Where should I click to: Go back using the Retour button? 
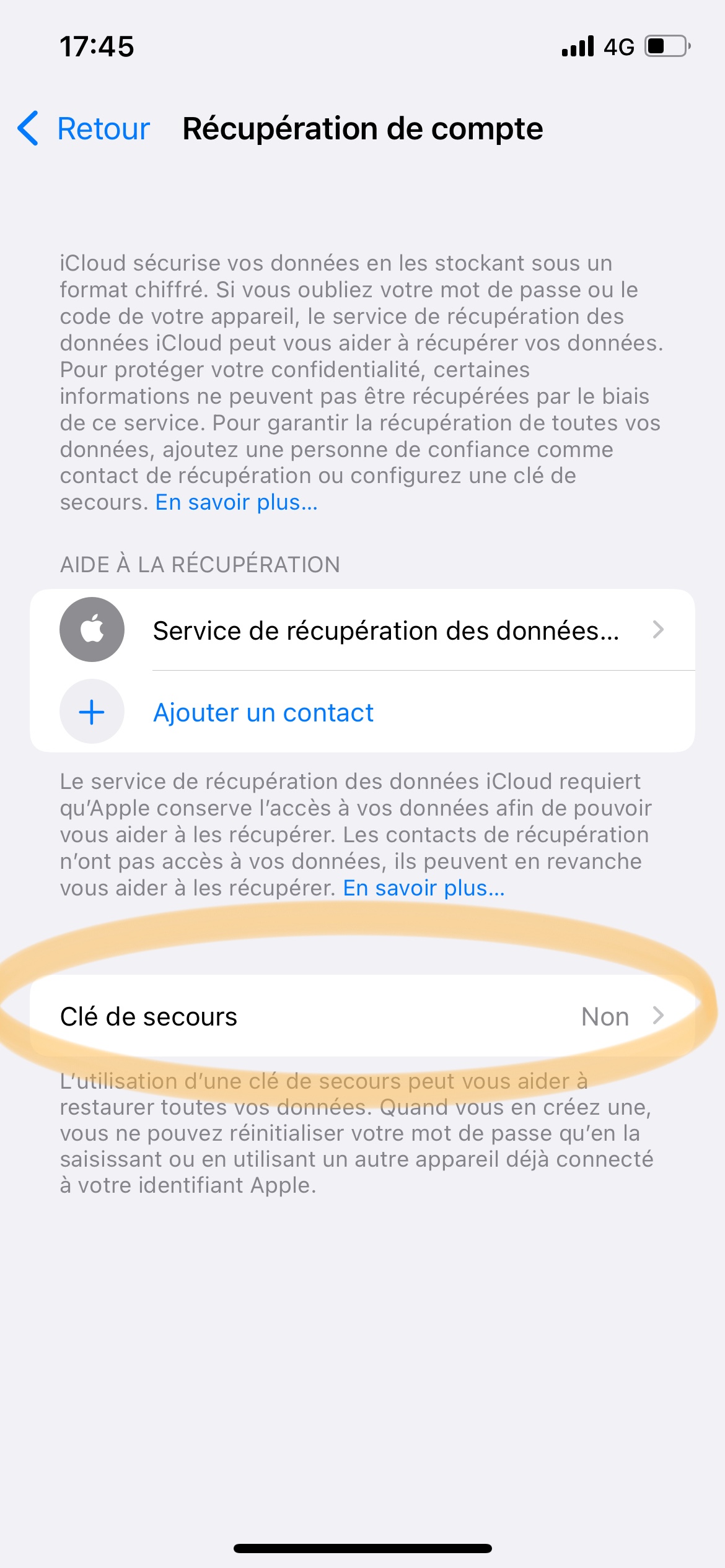[x=84, y=129]
